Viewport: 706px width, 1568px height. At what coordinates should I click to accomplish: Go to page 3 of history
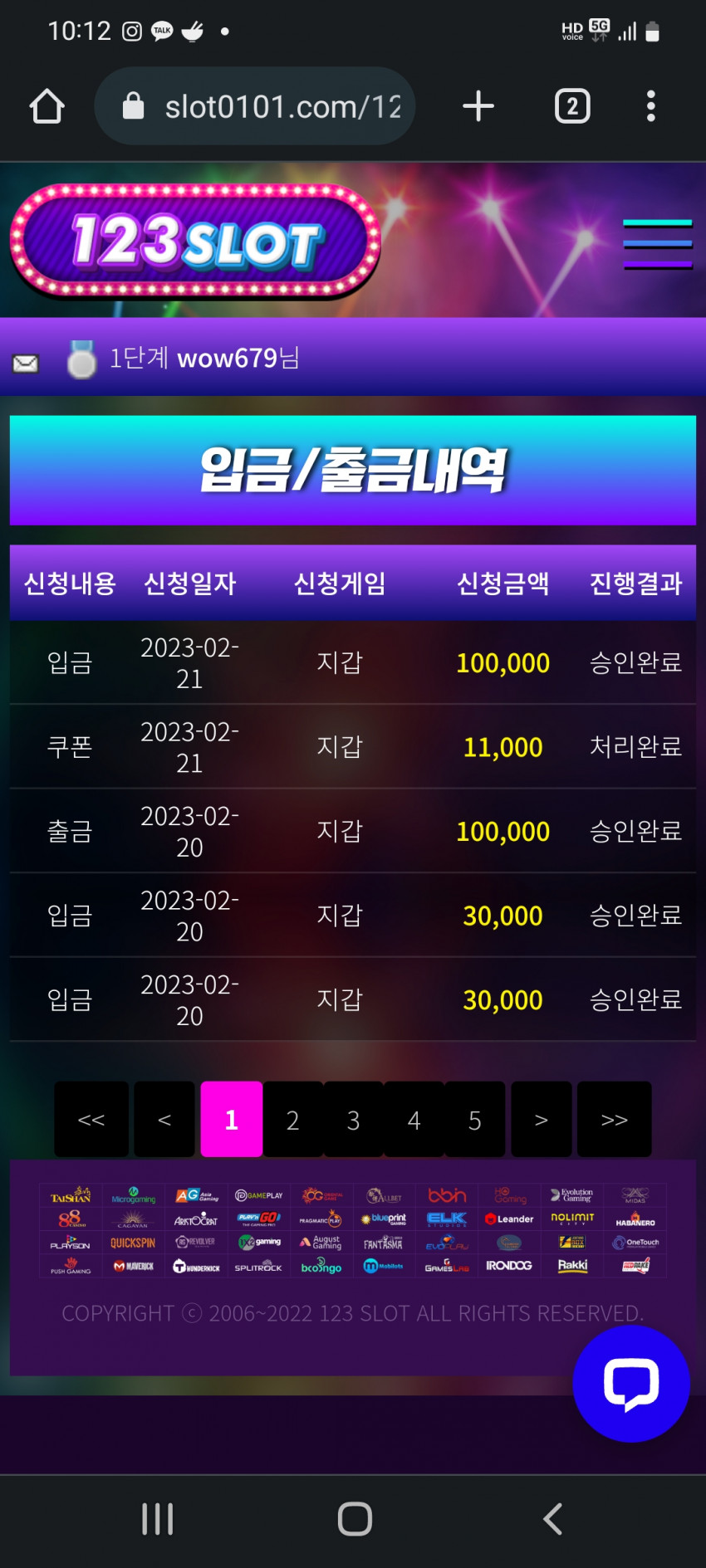(x=353, y=1120)
